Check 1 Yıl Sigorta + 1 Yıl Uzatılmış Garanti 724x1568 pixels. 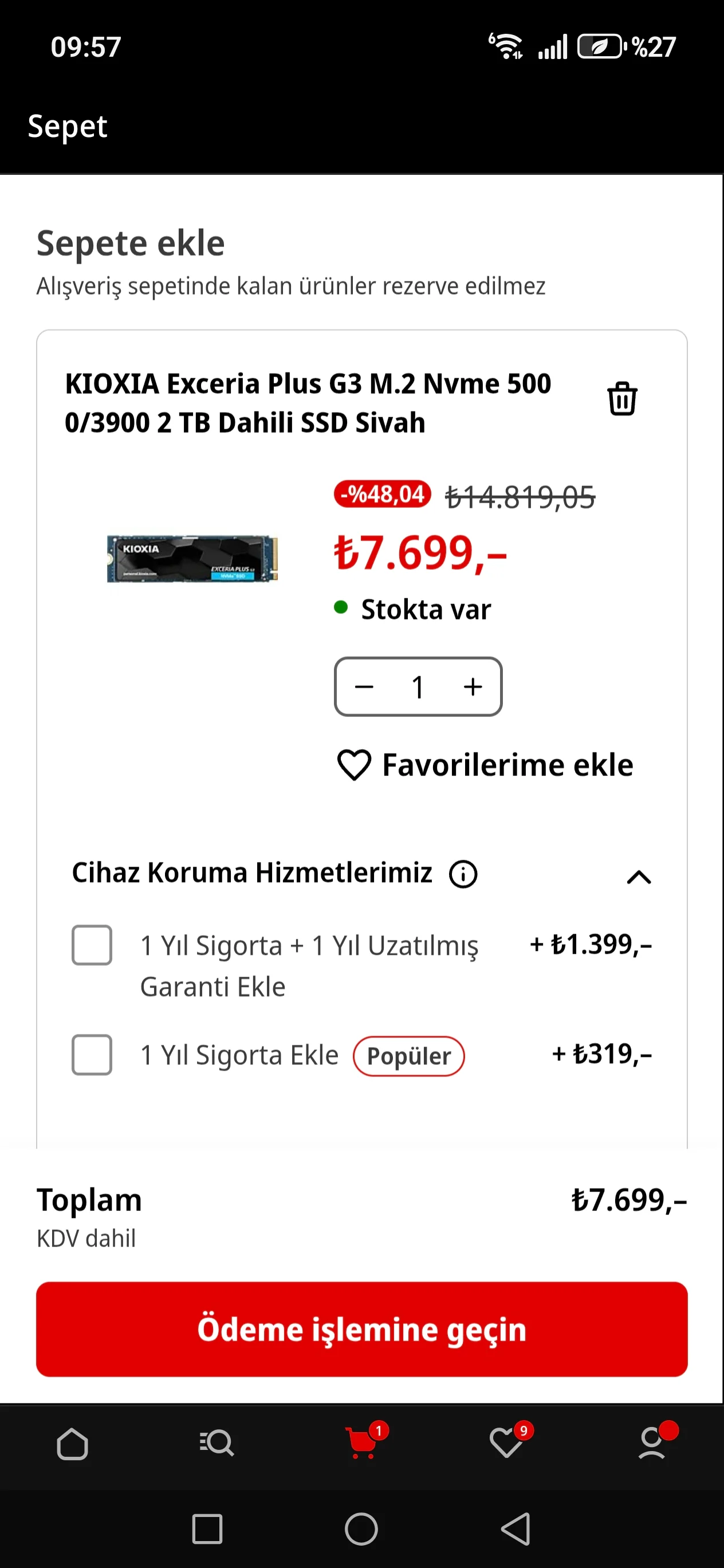(92, 945)
